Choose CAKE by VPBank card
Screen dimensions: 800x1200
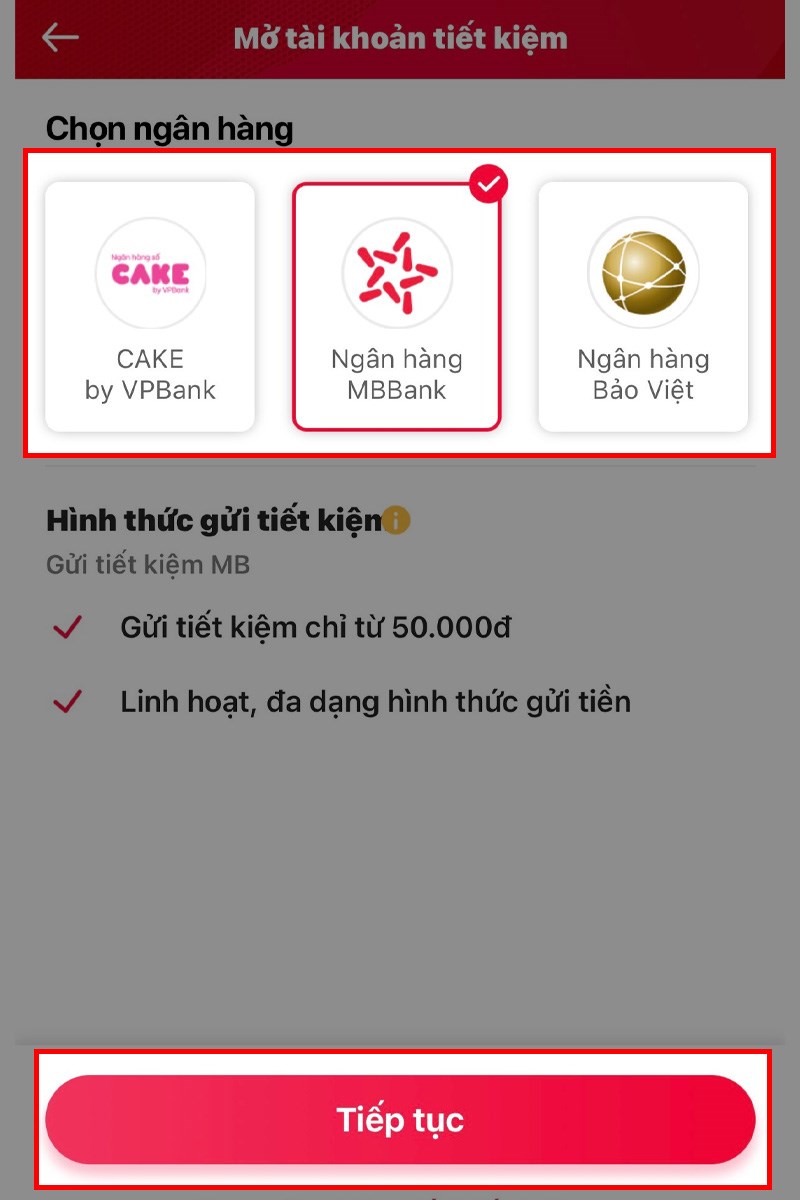point(149,300)
